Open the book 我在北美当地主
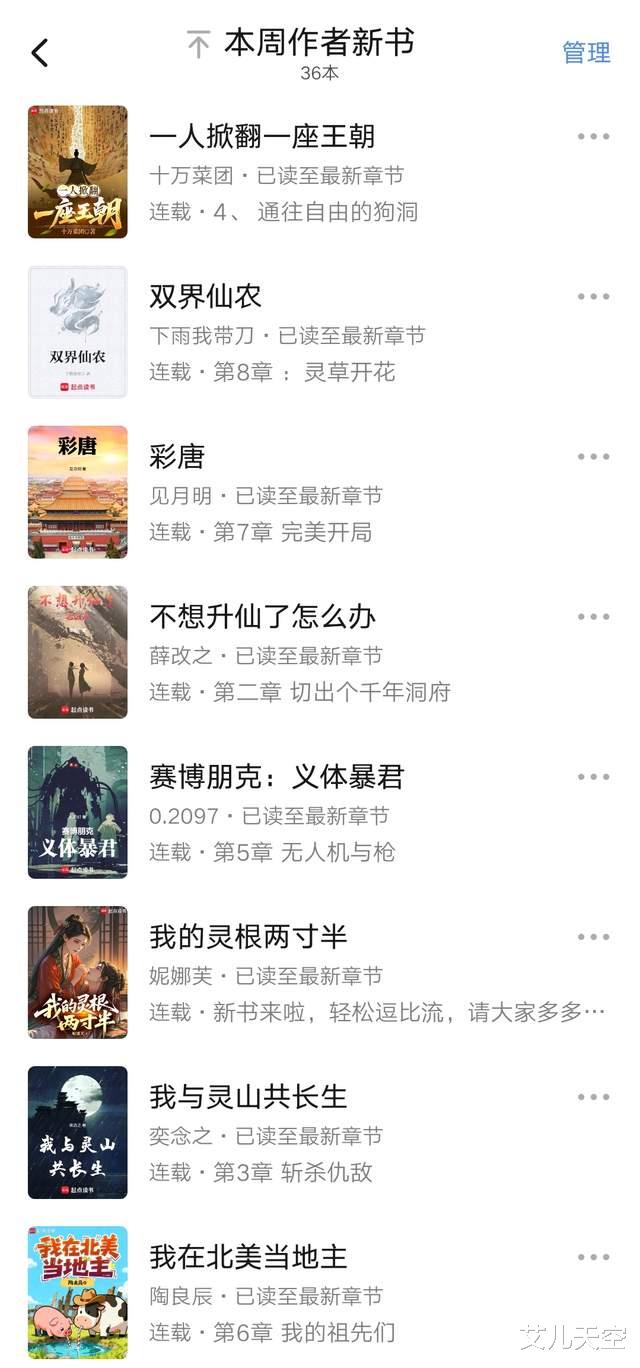640x1368 pixels. (248, 1256)
